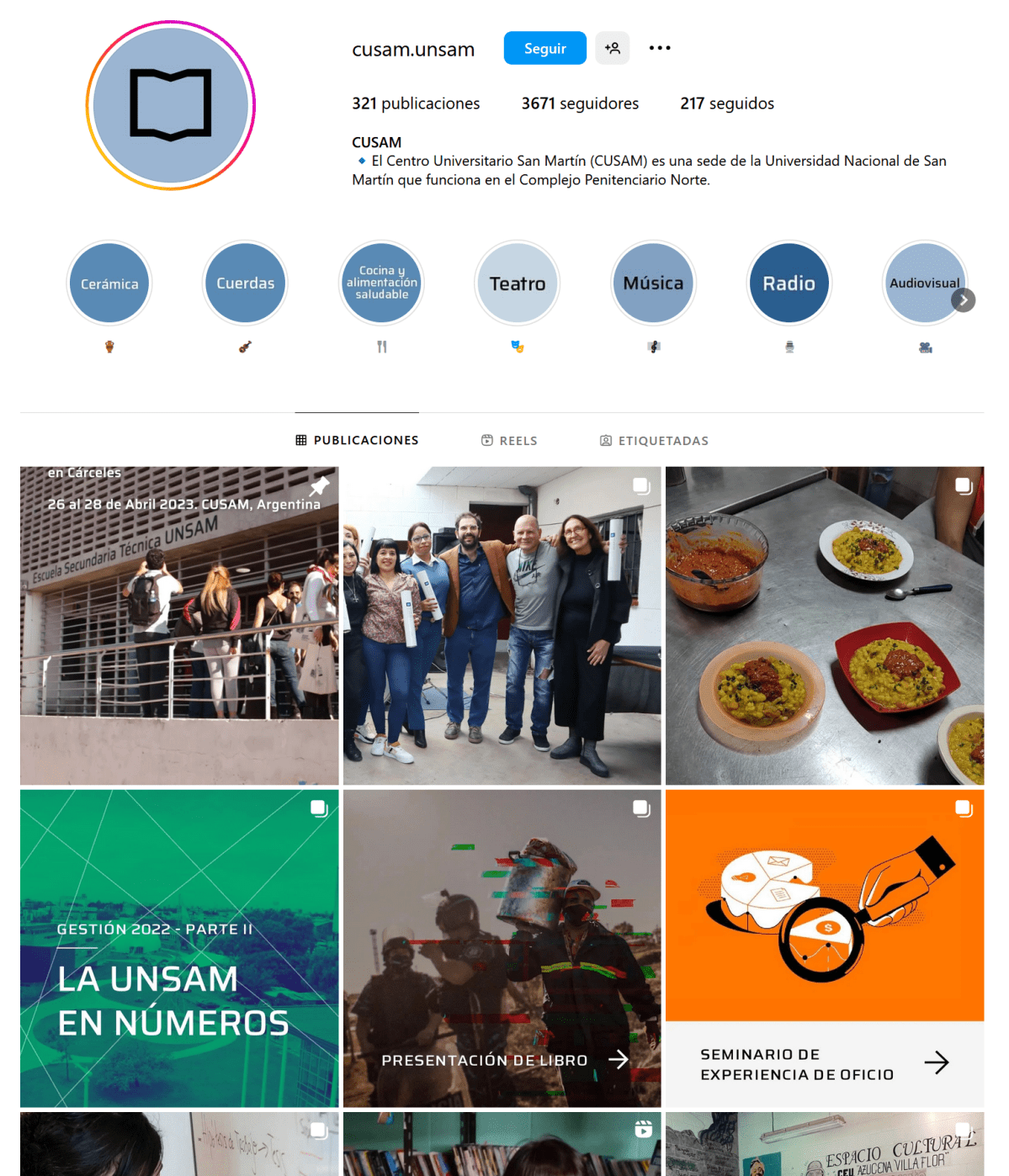This screenshot has width=1009, height=1176.
Task: Select the Publicaciones tab
Action: (357, 440)
